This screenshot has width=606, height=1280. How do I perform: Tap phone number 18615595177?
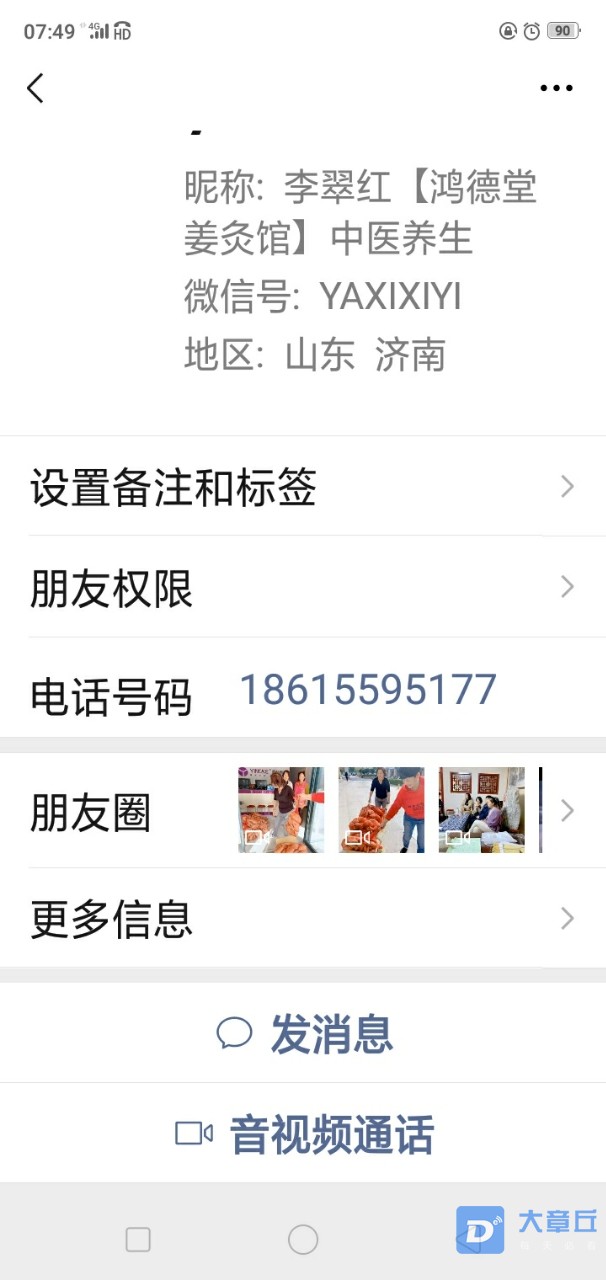tap(367, 690)
